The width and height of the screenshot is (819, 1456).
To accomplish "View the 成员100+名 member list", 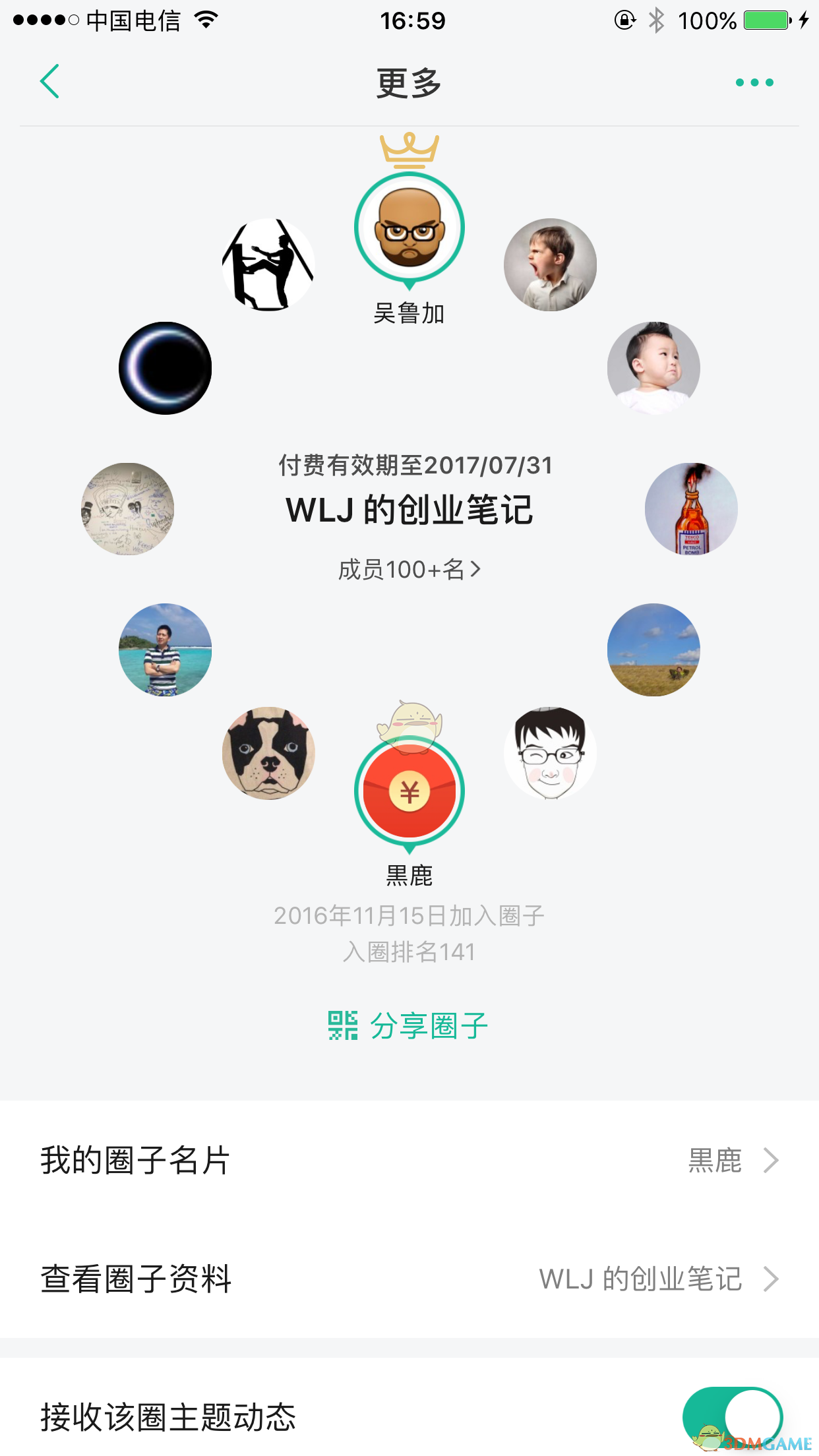I will pyautogui.click(x=409, y=569).
